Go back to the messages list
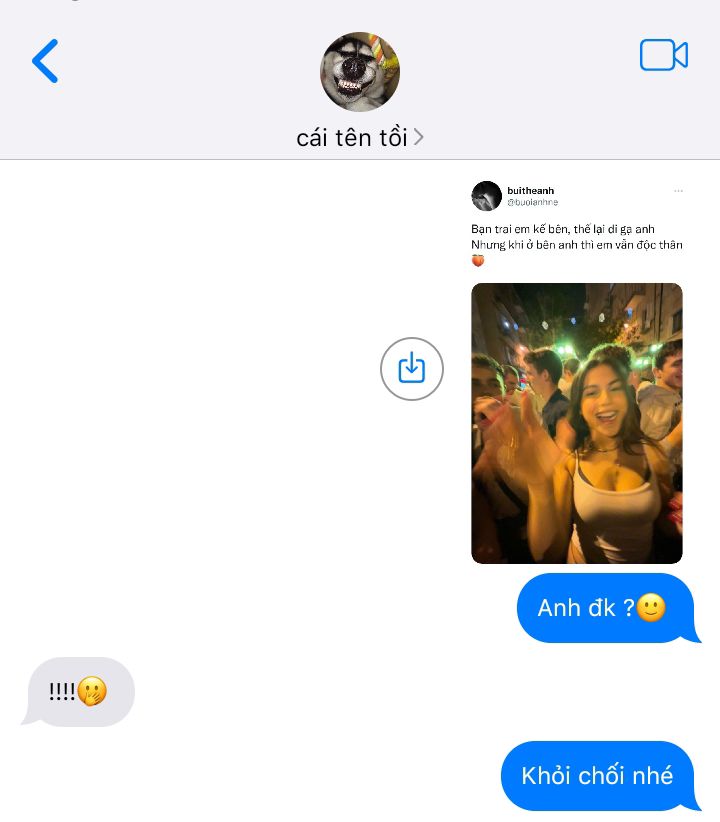Screen dimensions: 720x822 [x=46, y=62]
